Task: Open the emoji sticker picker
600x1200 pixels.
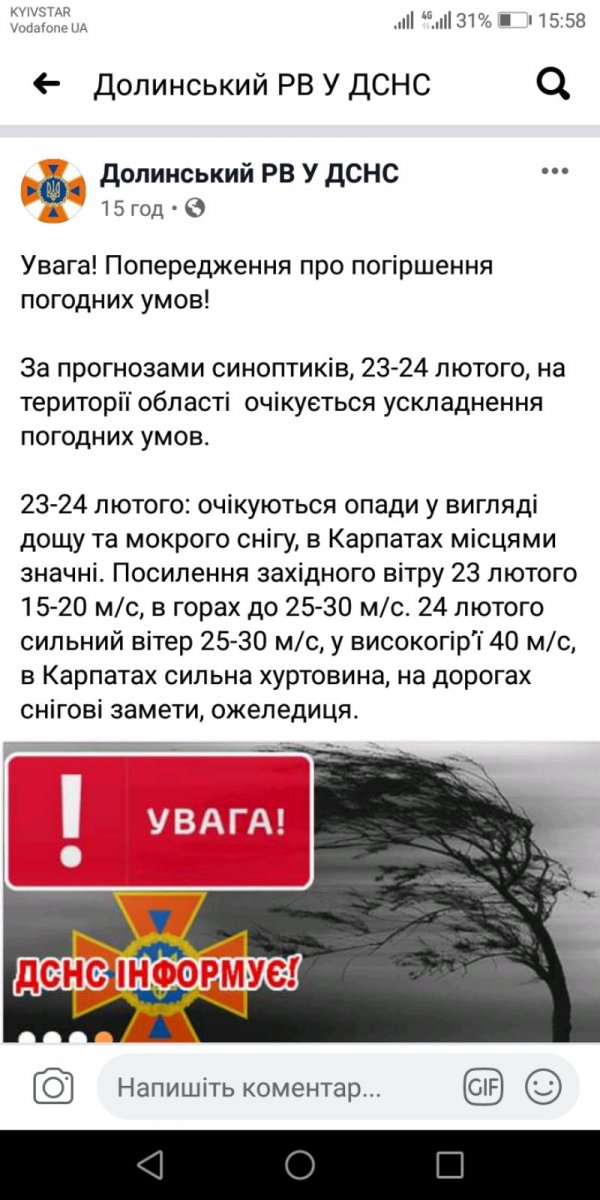Action: (544, 1087)
